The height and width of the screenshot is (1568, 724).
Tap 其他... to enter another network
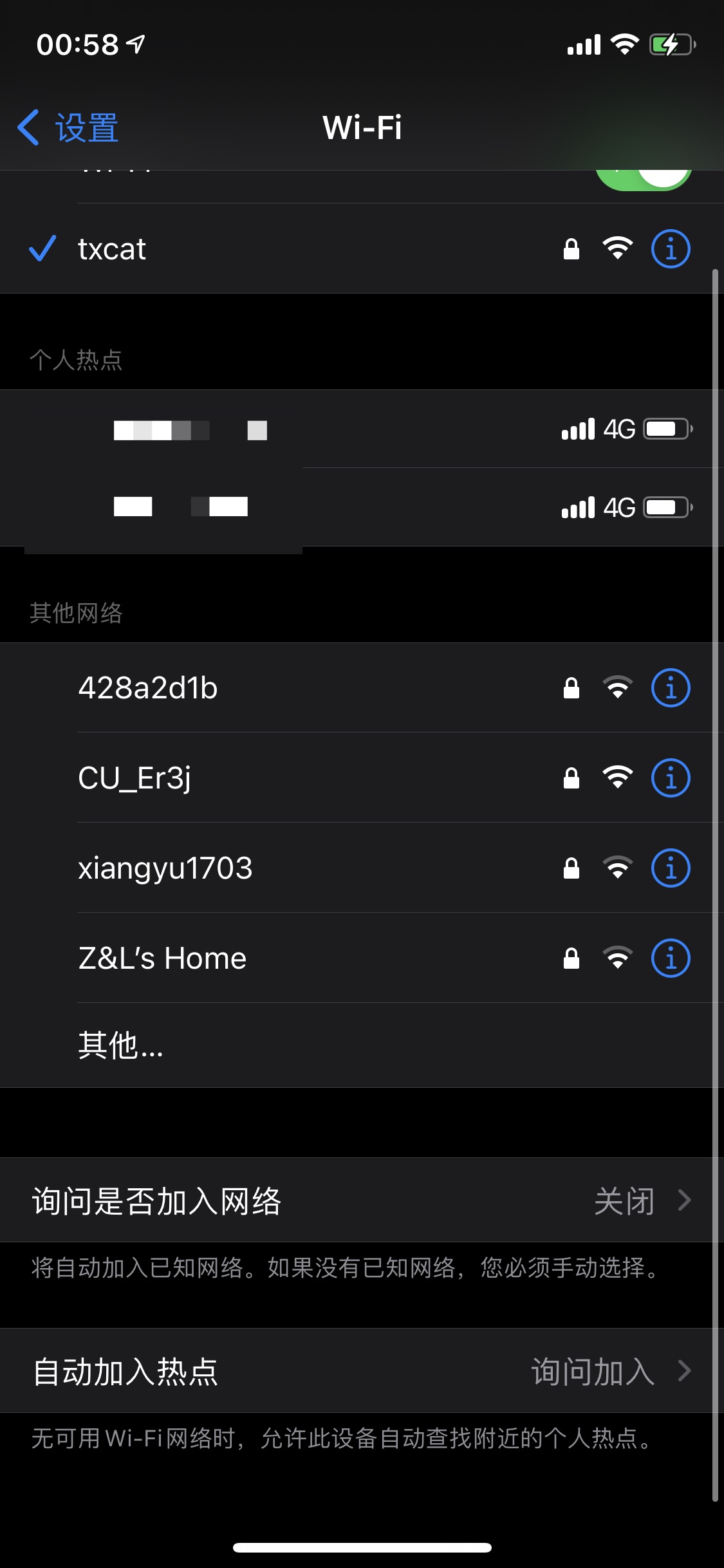point(121,1045)
